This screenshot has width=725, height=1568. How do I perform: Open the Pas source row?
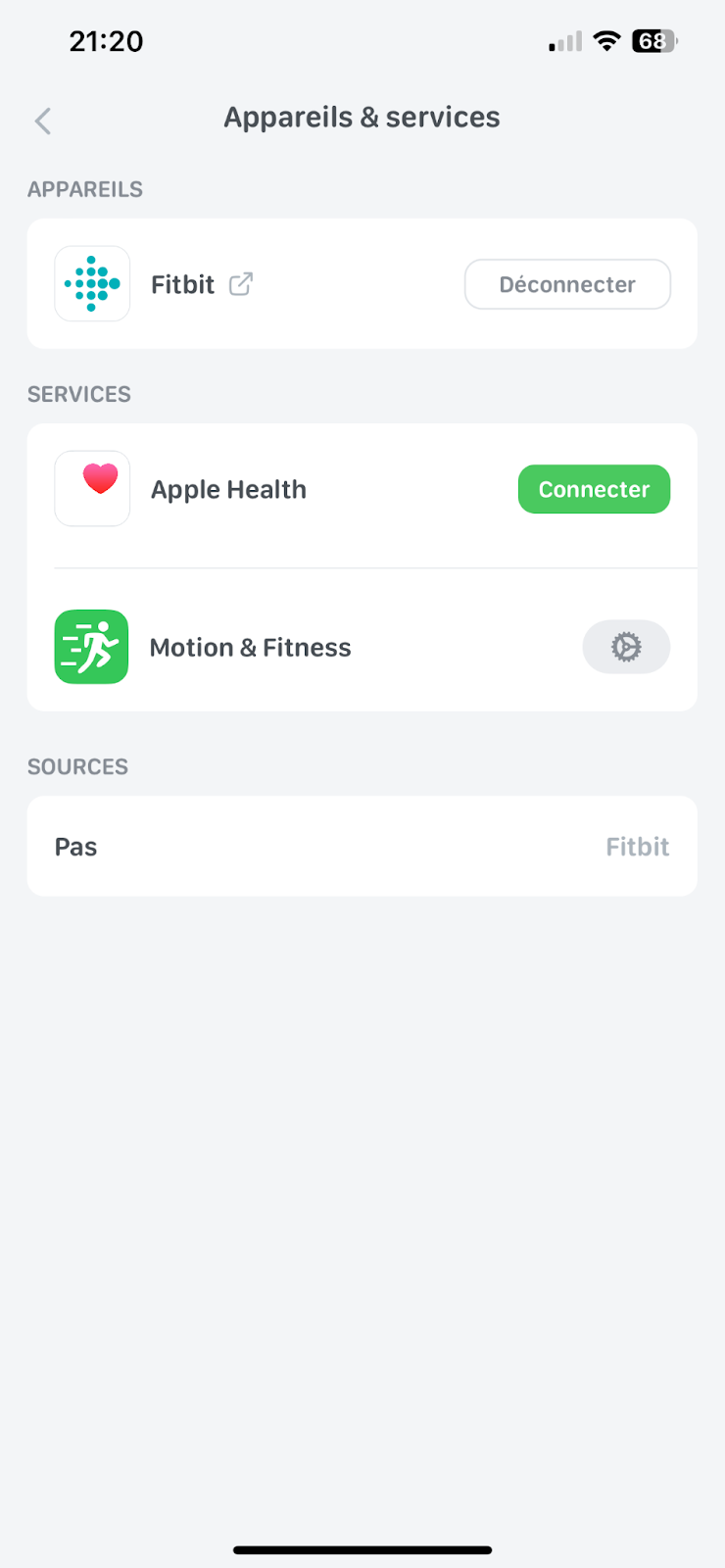click(x=362, y=846)
